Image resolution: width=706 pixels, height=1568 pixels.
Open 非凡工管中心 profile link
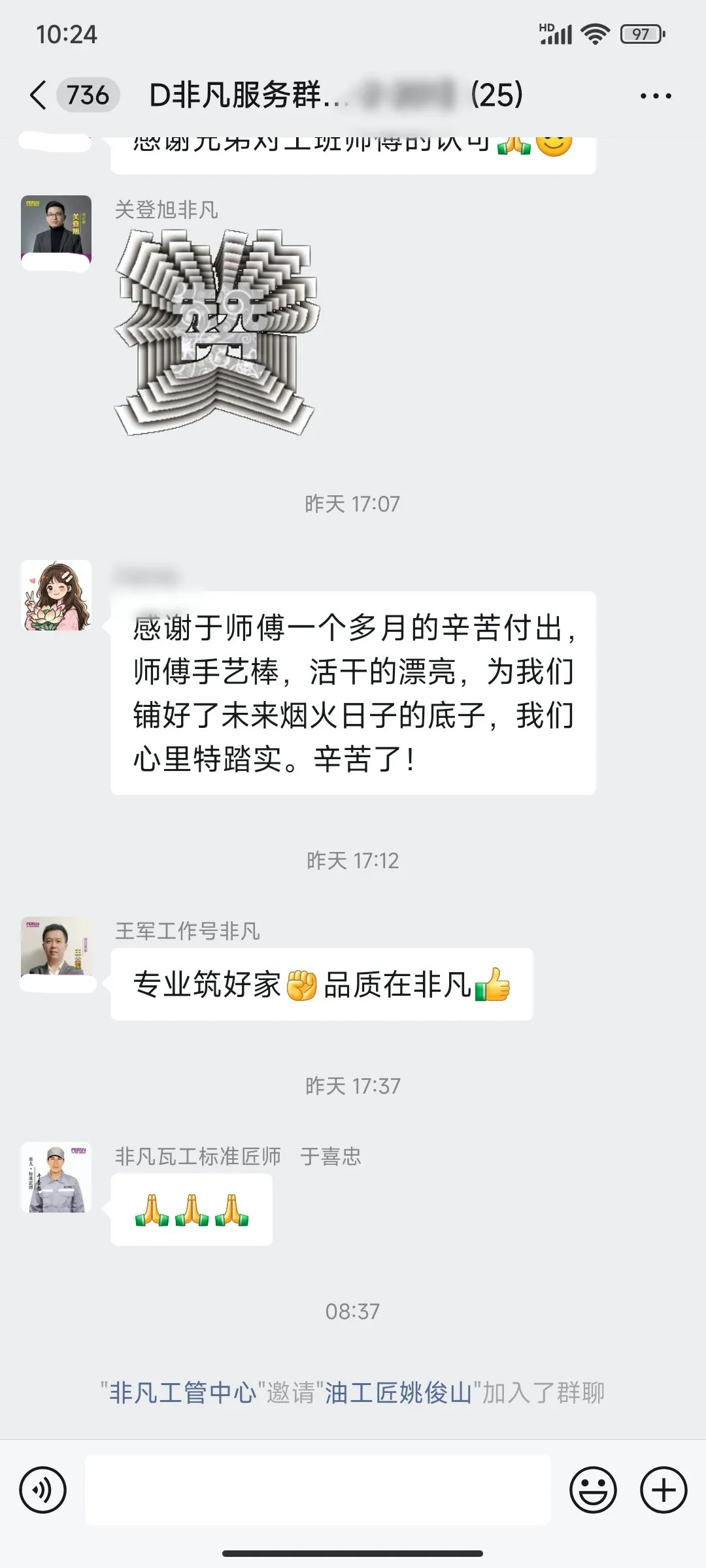click(x=182, y=1393)
